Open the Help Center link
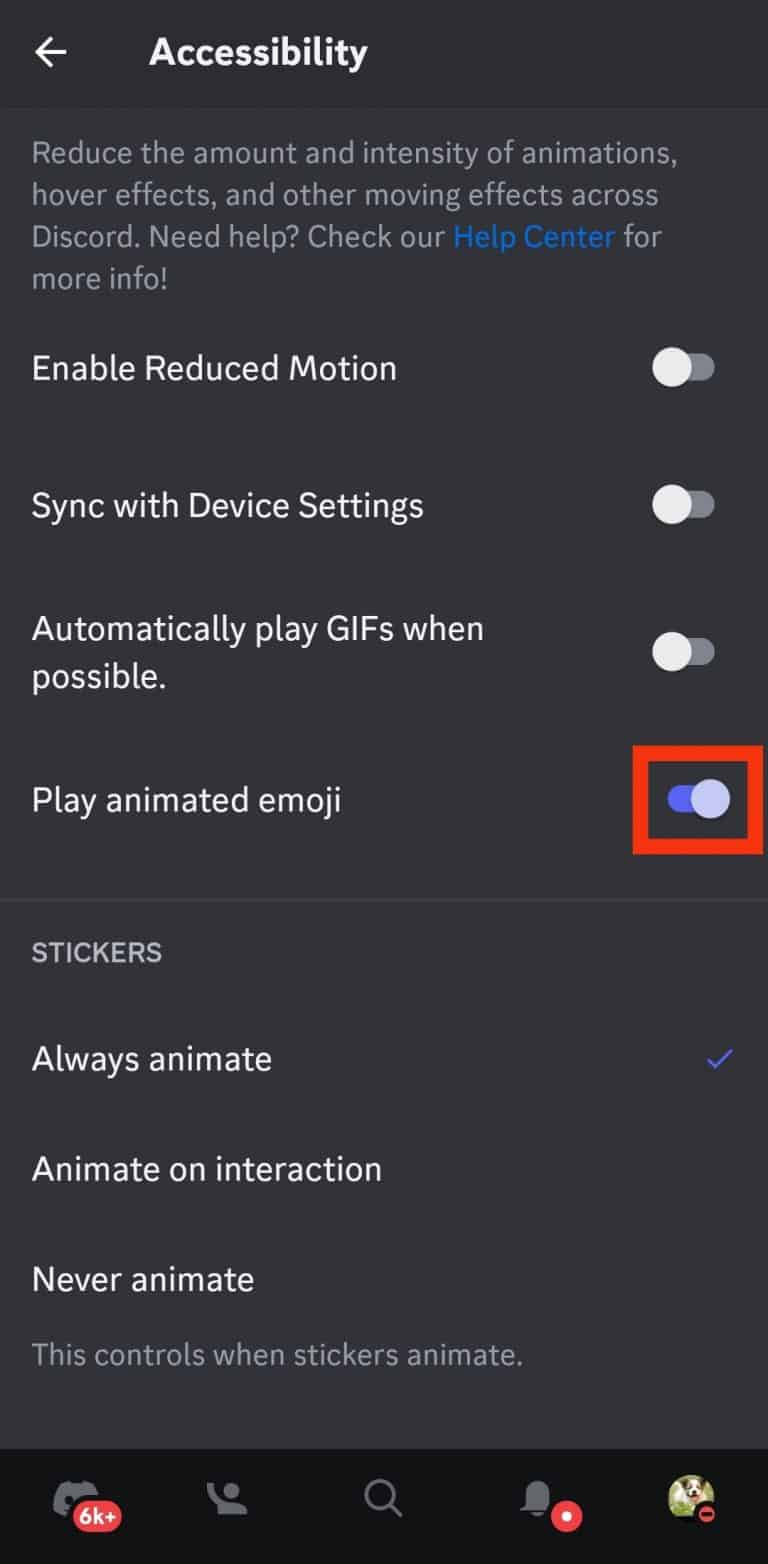This screenshot has height=1564, width=768. [x=533, y=236]
